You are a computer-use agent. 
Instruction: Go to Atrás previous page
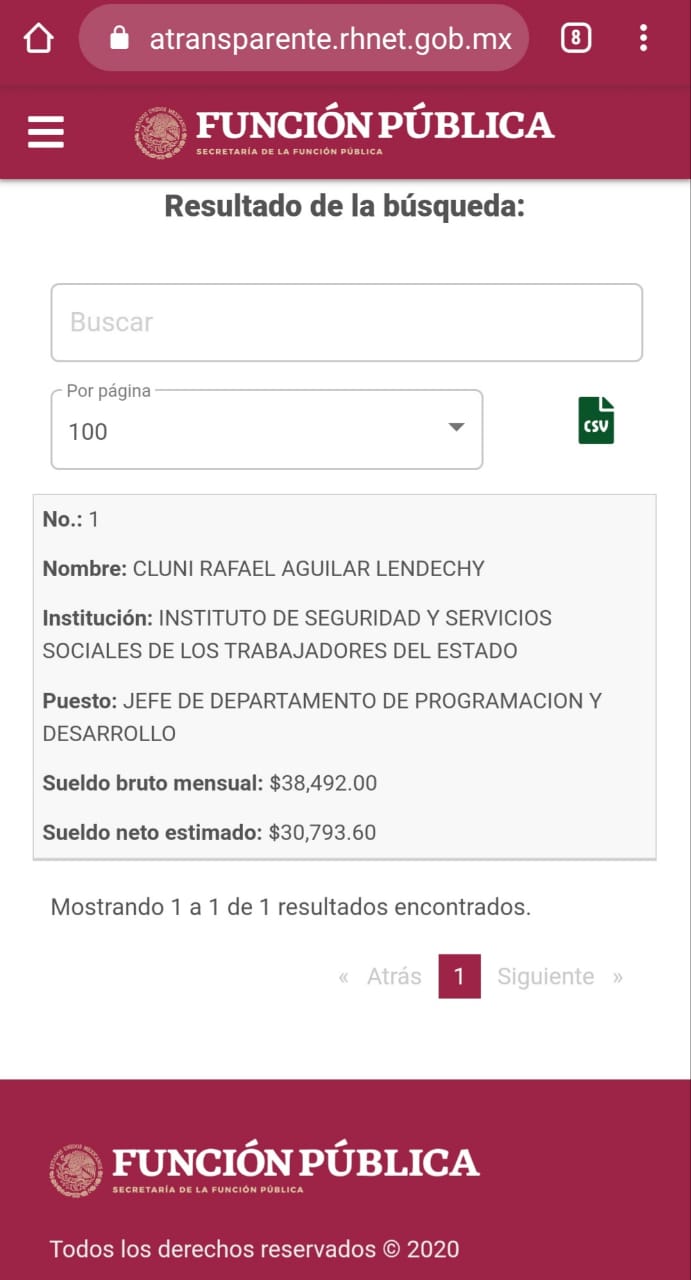click(x=380, y=977)
